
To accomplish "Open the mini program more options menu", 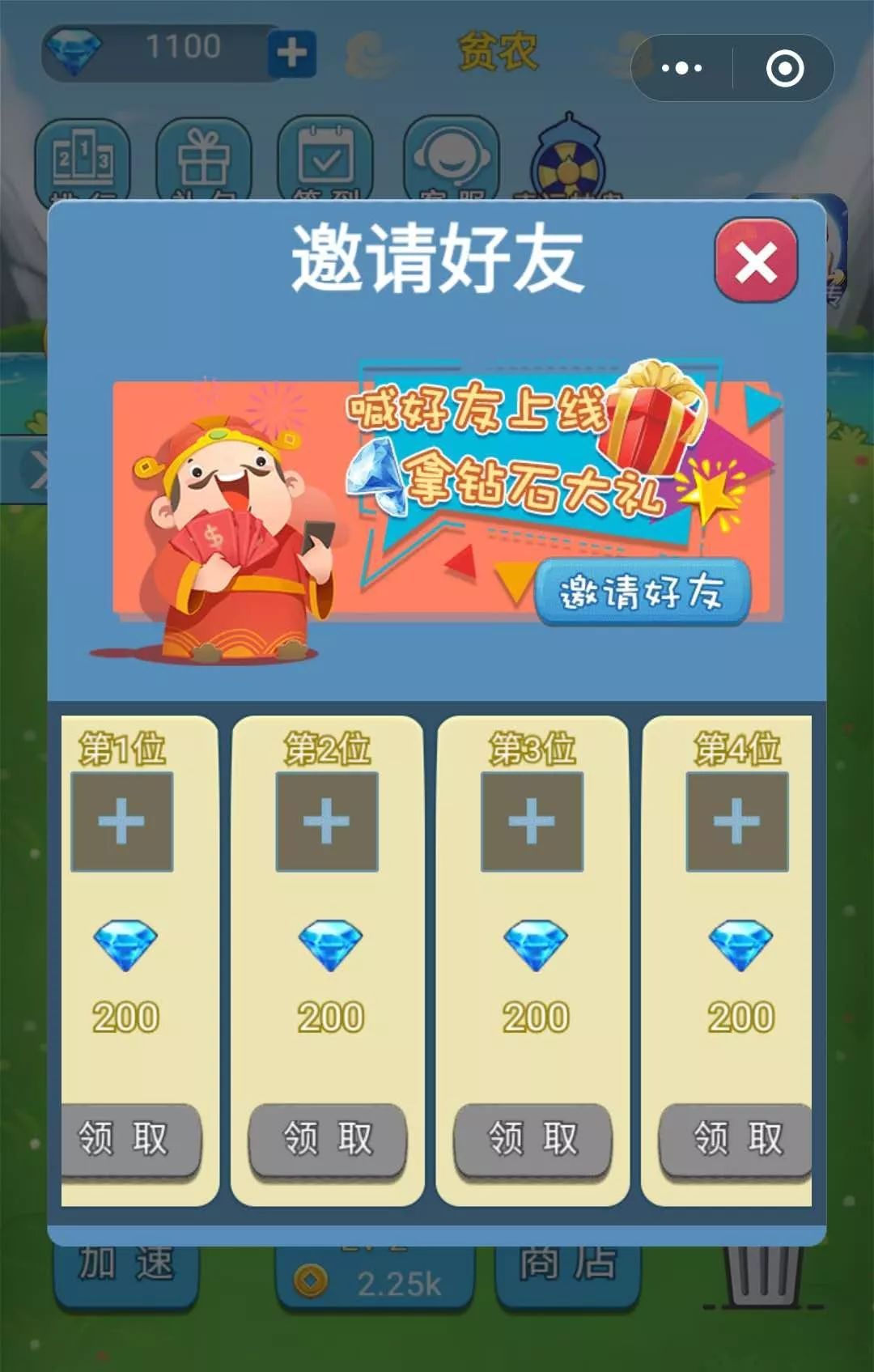I will pos(681,68).
